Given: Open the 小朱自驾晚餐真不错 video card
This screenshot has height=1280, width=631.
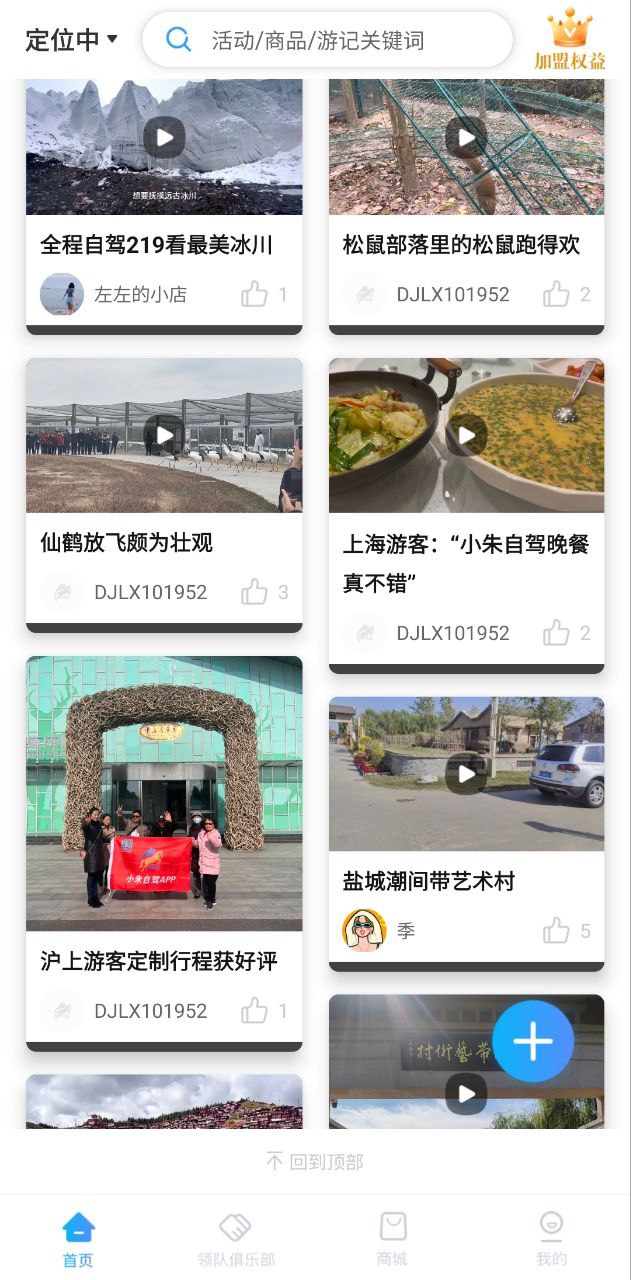Looking at the screenshot, I should [466, 436].
